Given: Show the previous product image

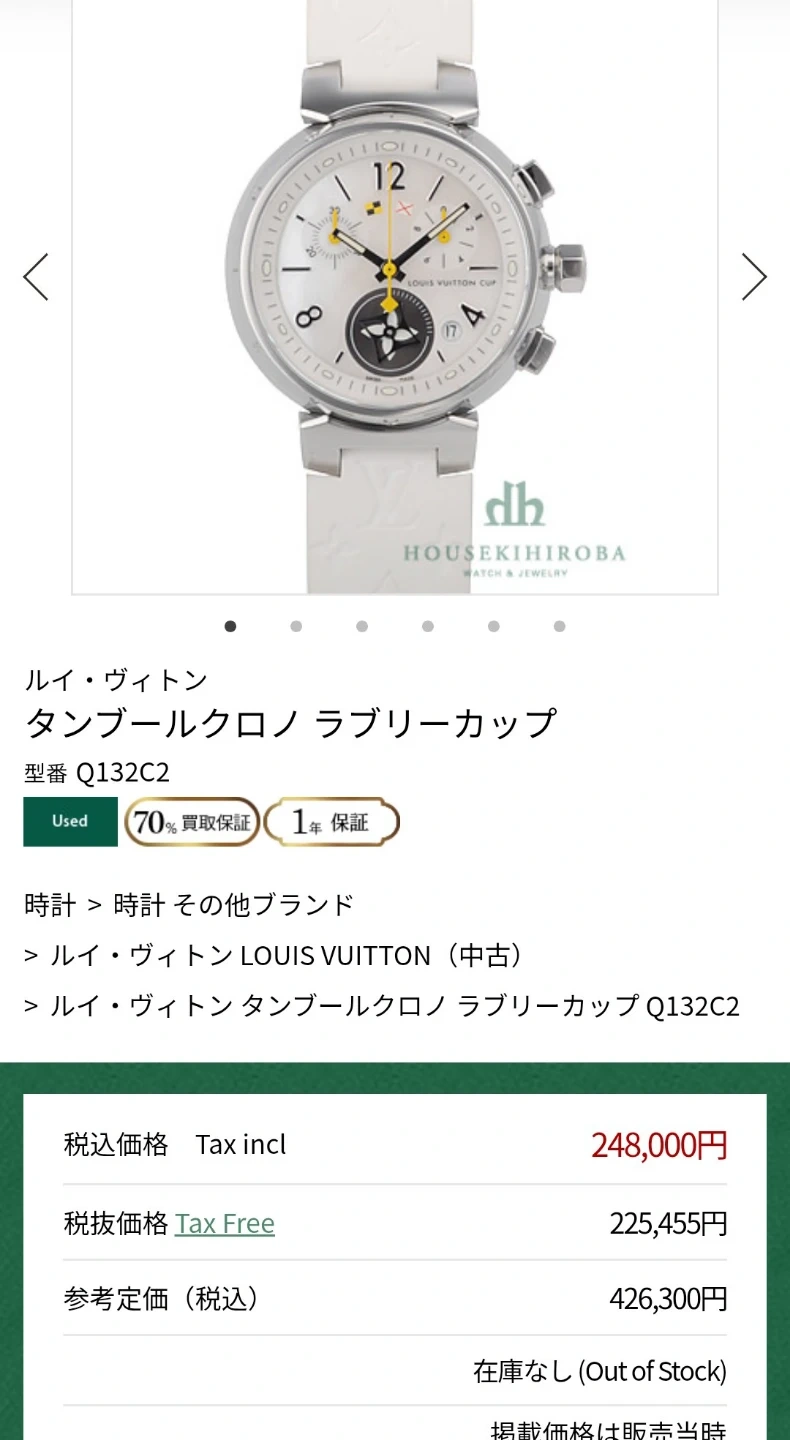Looking at the screenshot, I should click(x=36, y=277).
